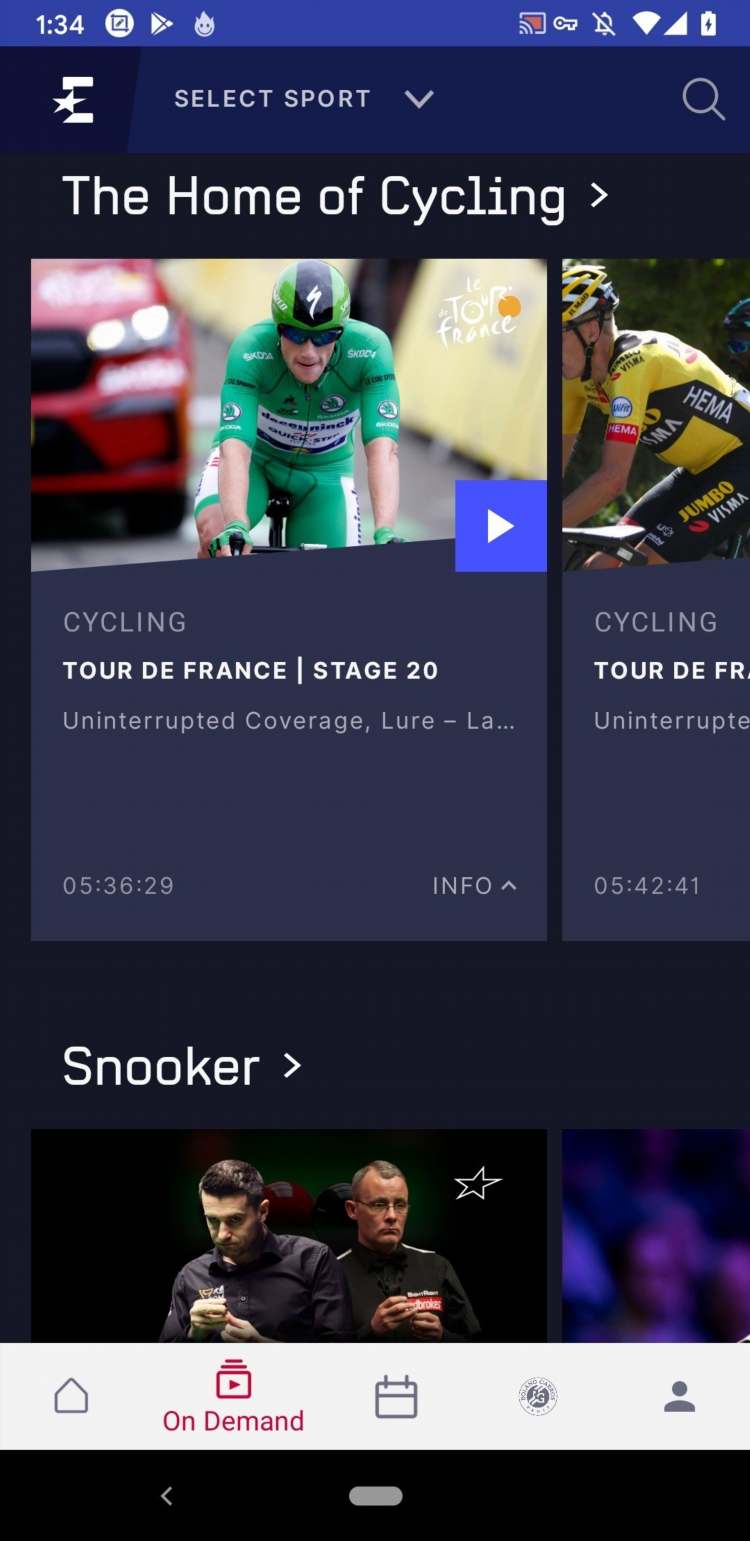Screen dimensions: 750x1541
Task: Go back with the system back arrow
Action: tap(167, 1496)
